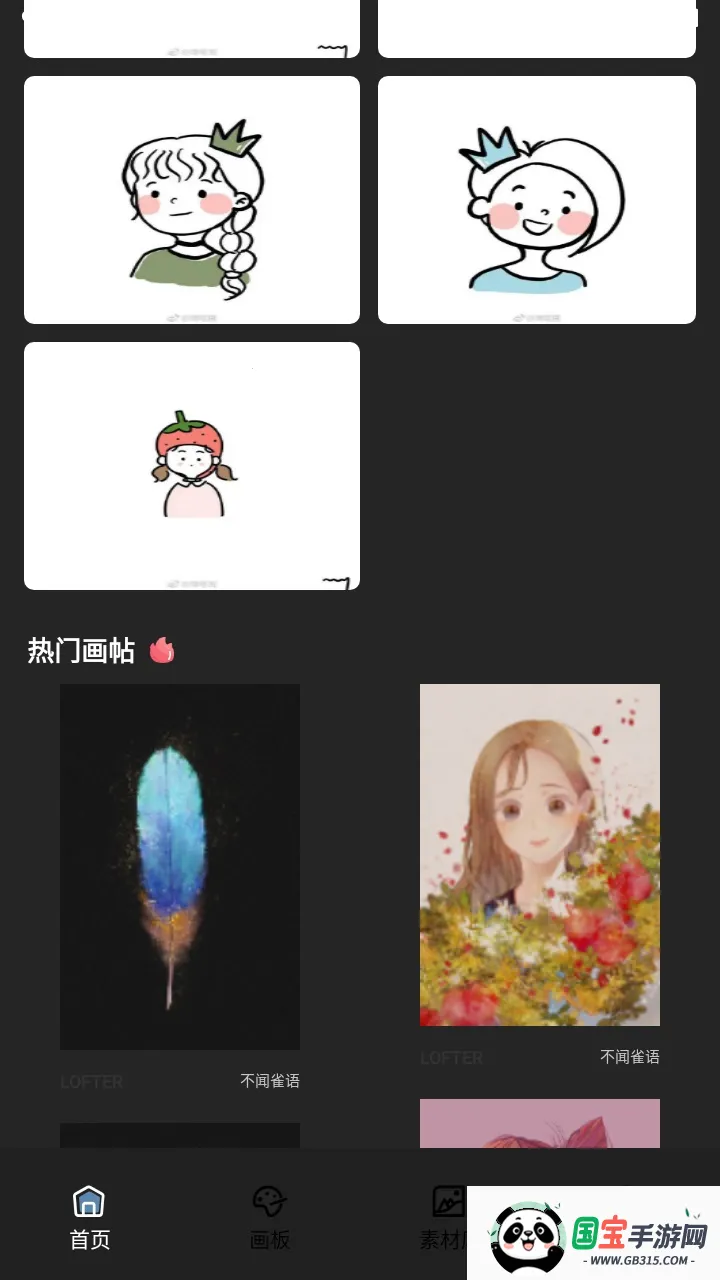Click author name 不闻雀语 under the feather painting
The height and width of the screenshot is (1280, 720).
point(271,1081)
